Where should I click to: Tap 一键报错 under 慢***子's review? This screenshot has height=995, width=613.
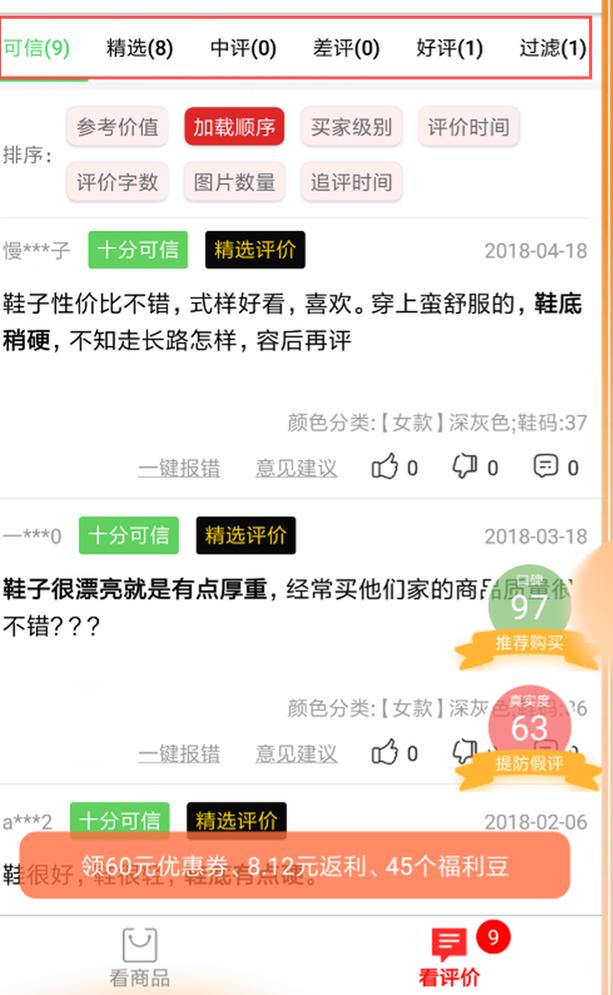(179, 467)
